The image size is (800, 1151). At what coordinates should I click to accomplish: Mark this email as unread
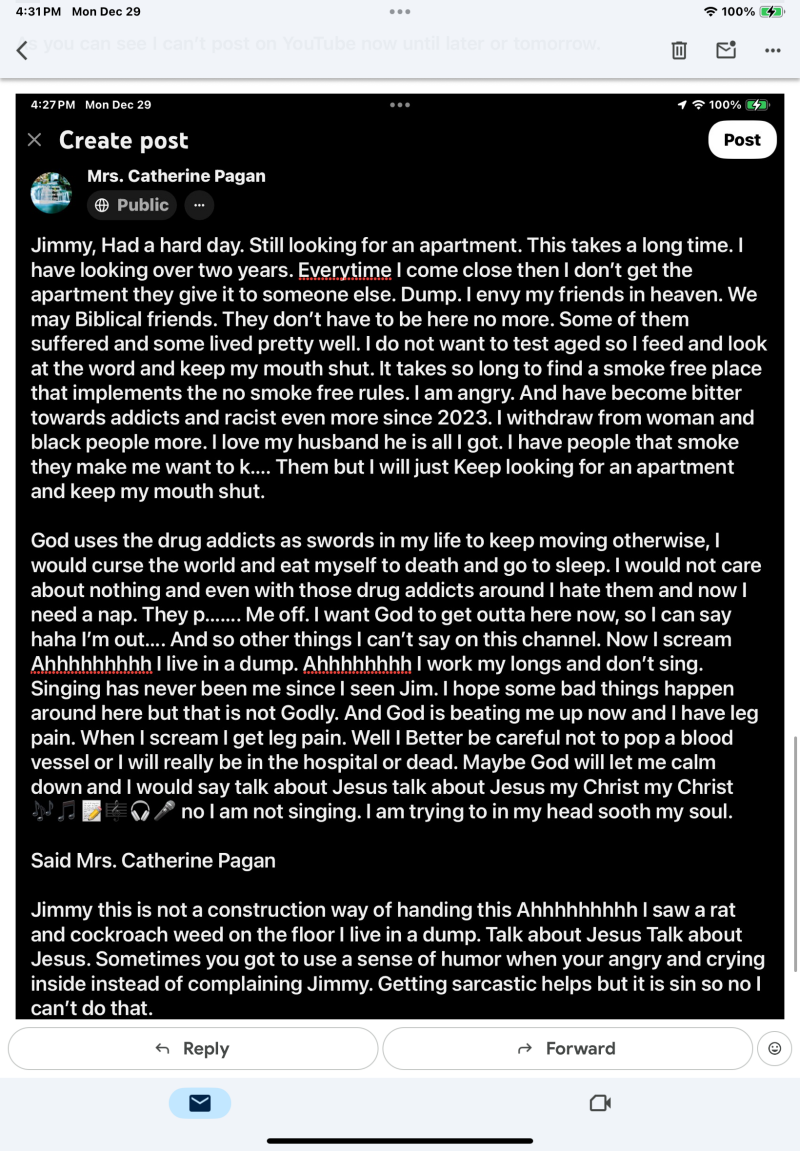[726, 50]
